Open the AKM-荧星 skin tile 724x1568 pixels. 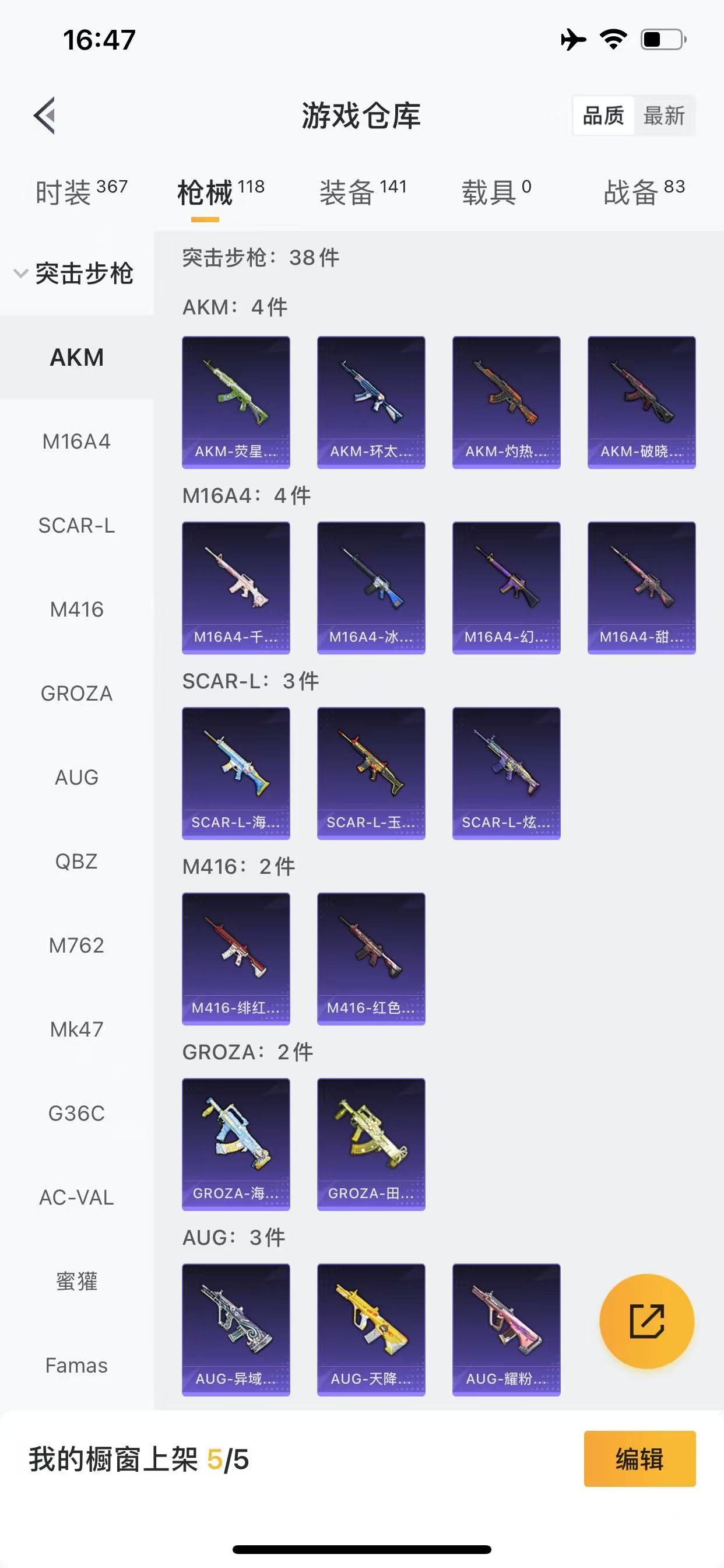click(x=236, y=402)
